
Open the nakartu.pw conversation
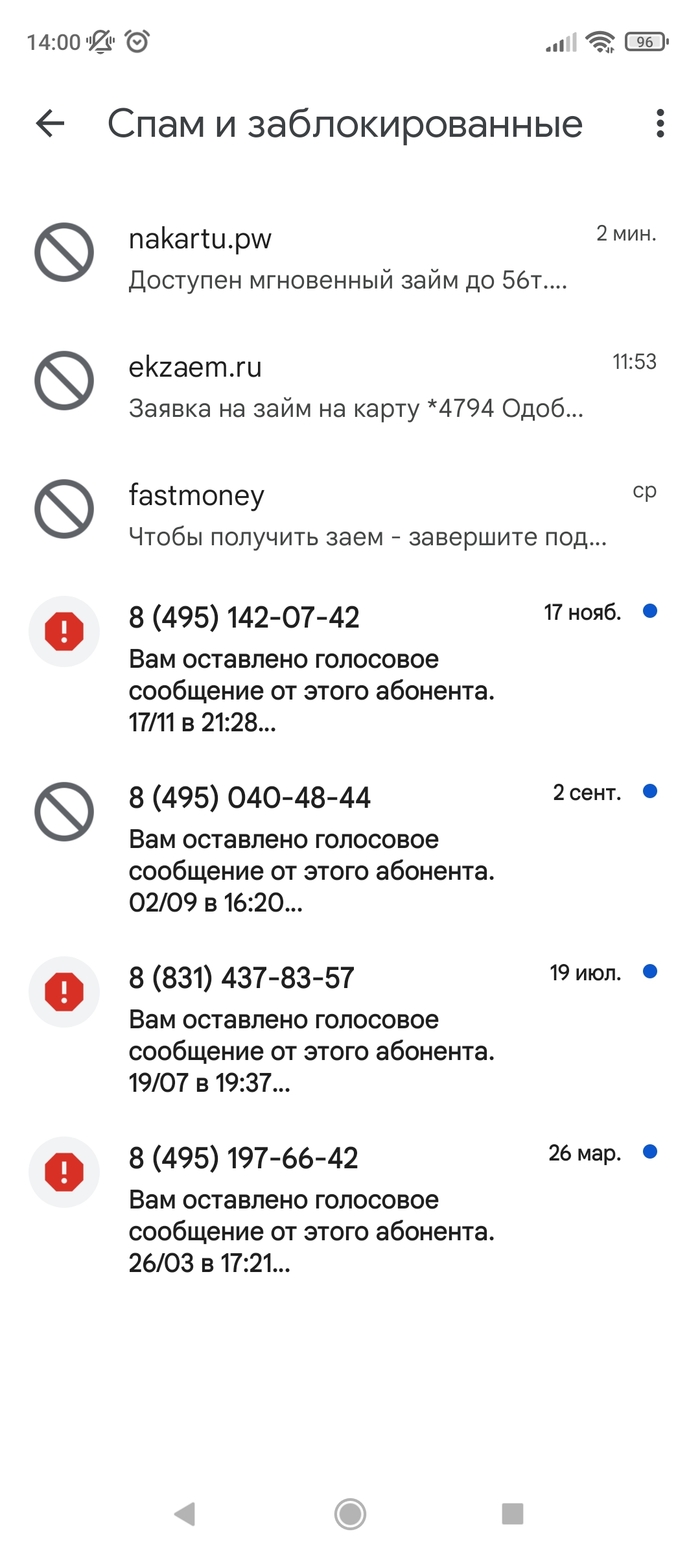click(348, 258)
